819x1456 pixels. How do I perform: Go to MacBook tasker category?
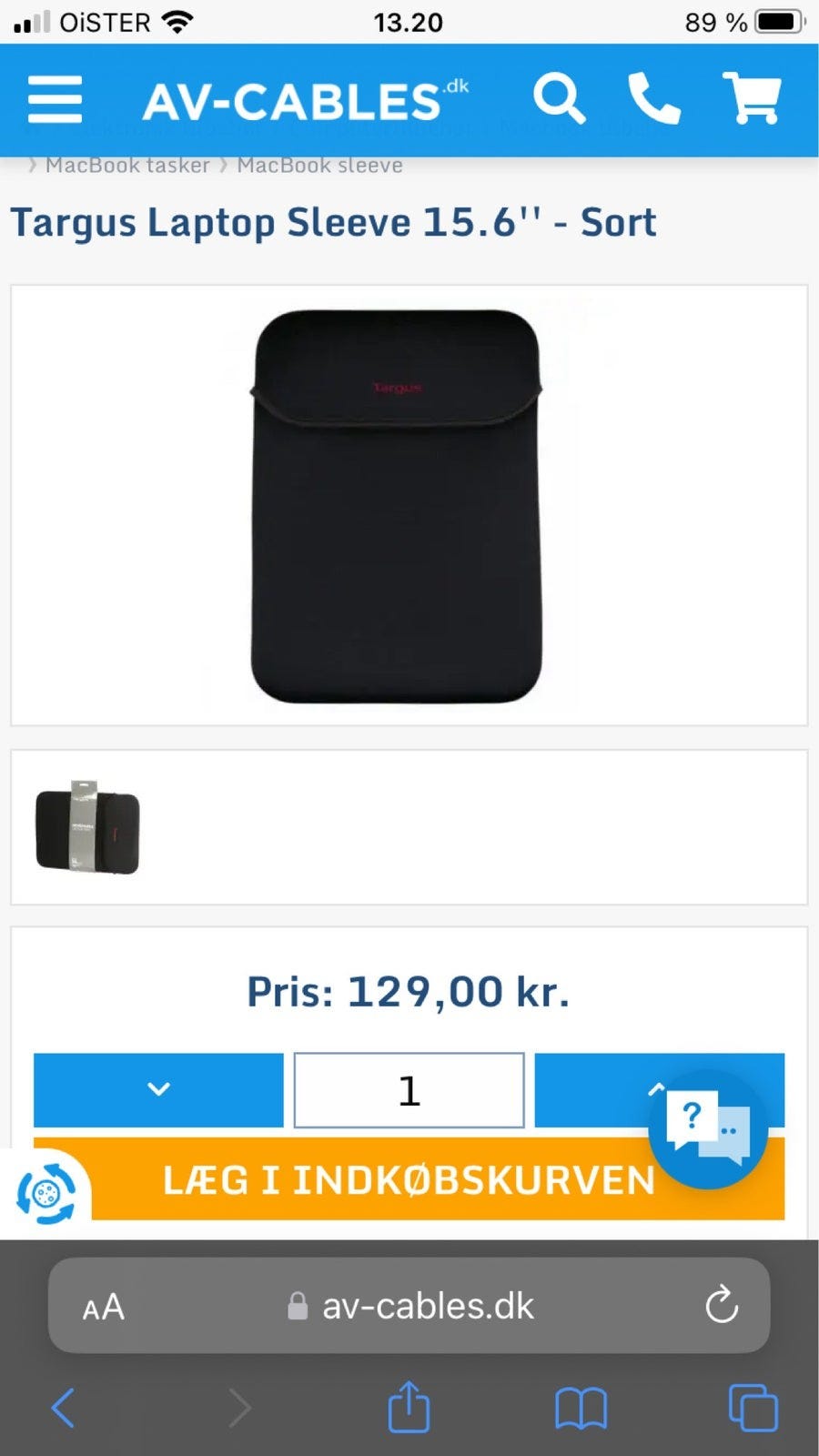point(127,165)
